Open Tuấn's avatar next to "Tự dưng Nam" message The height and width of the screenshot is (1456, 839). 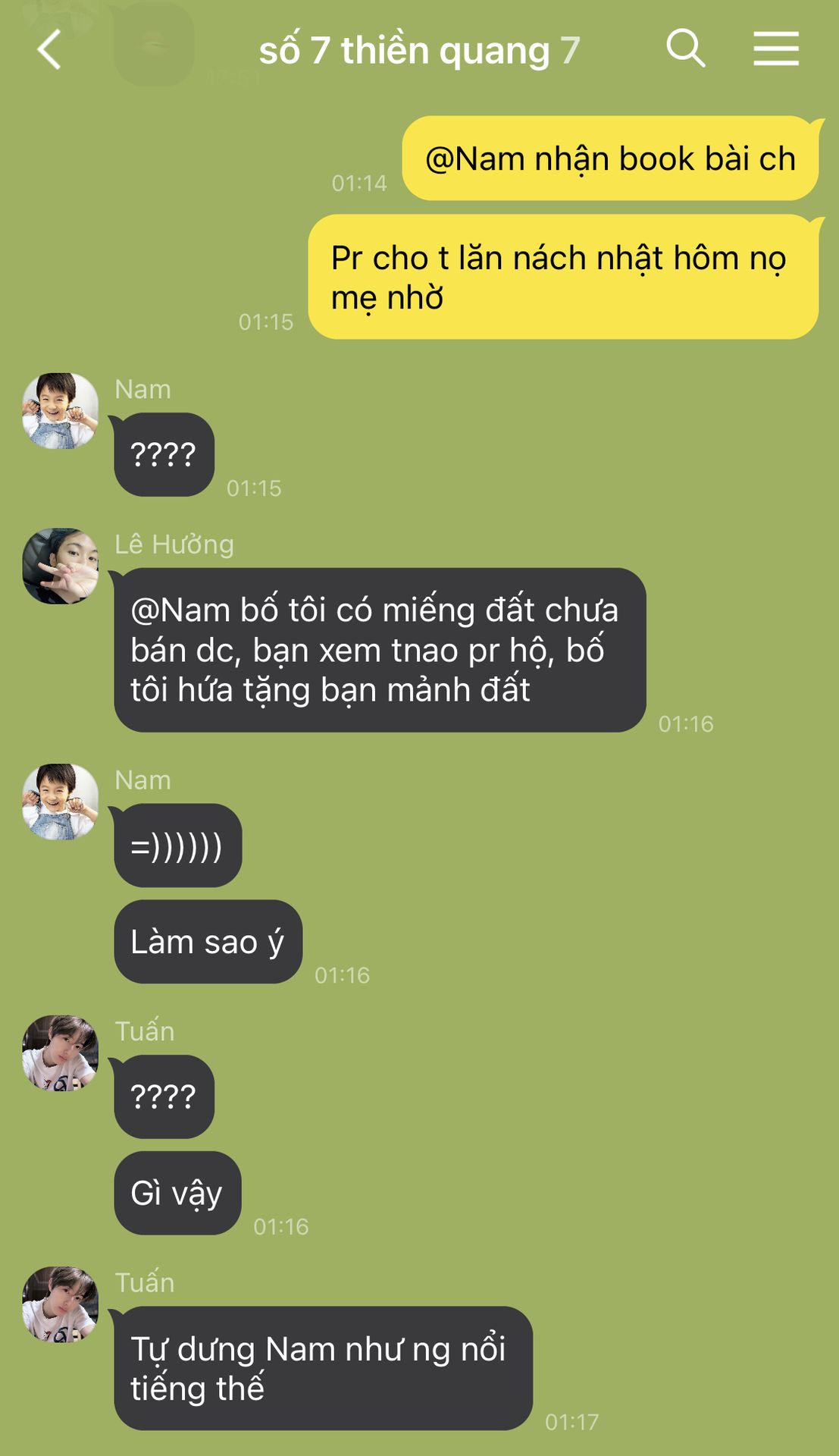[61, 1304]
